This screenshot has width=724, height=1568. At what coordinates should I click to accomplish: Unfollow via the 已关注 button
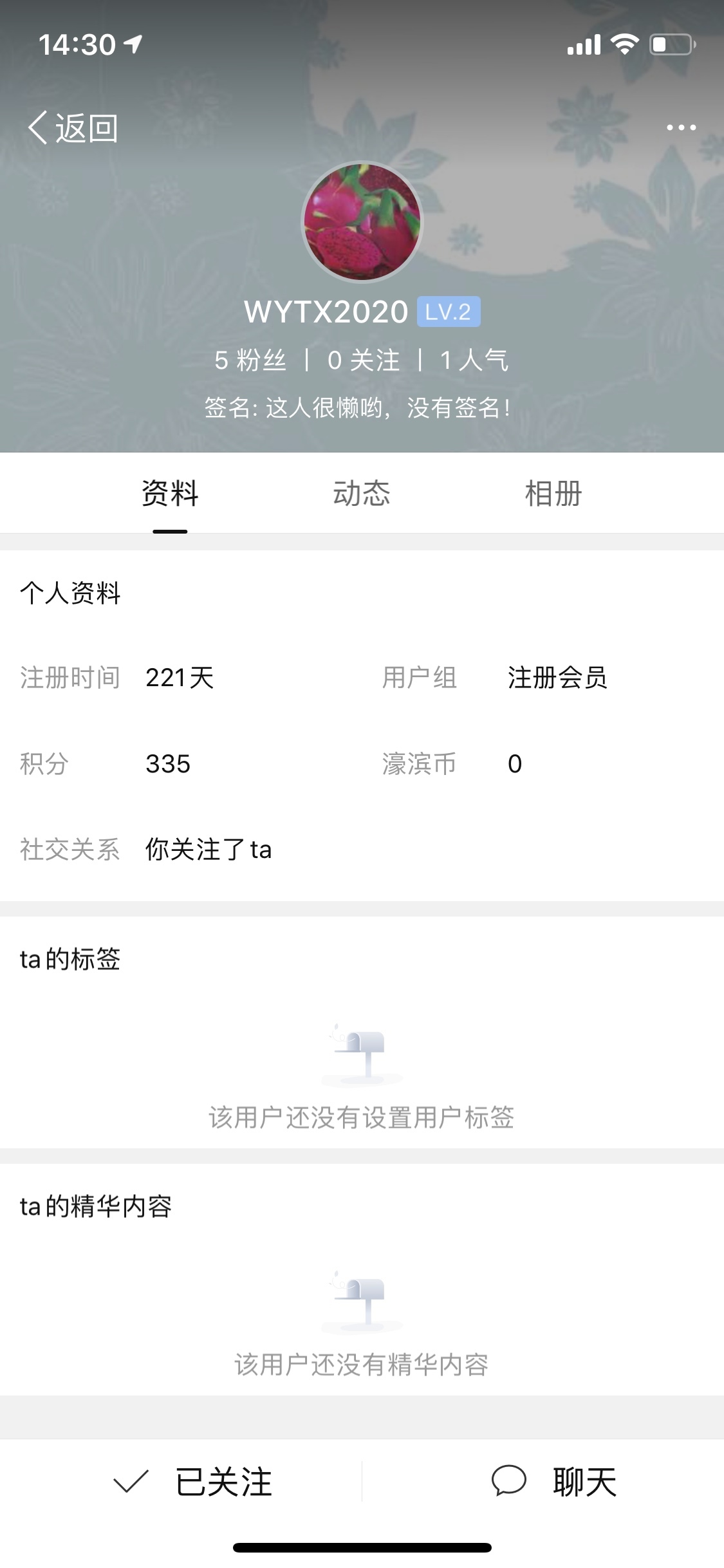(x=193, y=1482)
